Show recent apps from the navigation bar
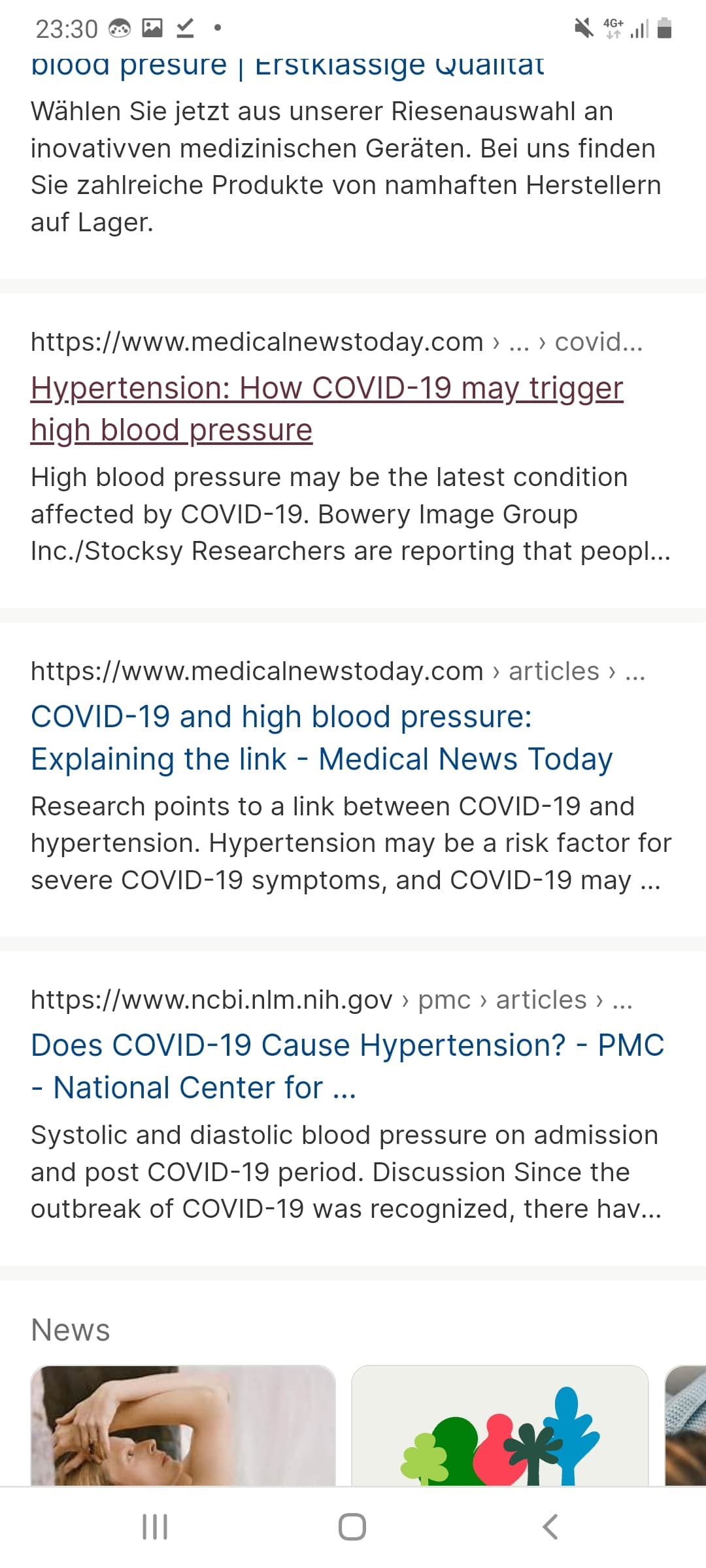706x1568 pixels. pyautogui.click(x=155, y=1527)
